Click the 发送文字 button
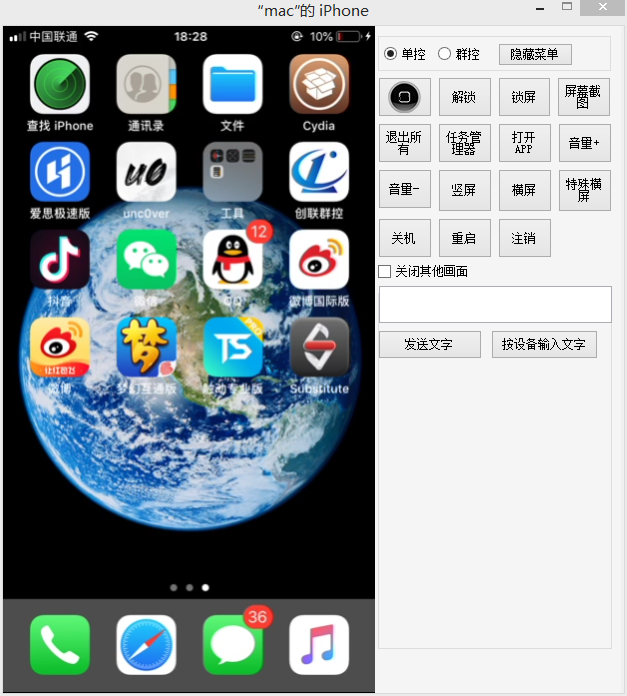The image size is (627, 696). [429, 344]
